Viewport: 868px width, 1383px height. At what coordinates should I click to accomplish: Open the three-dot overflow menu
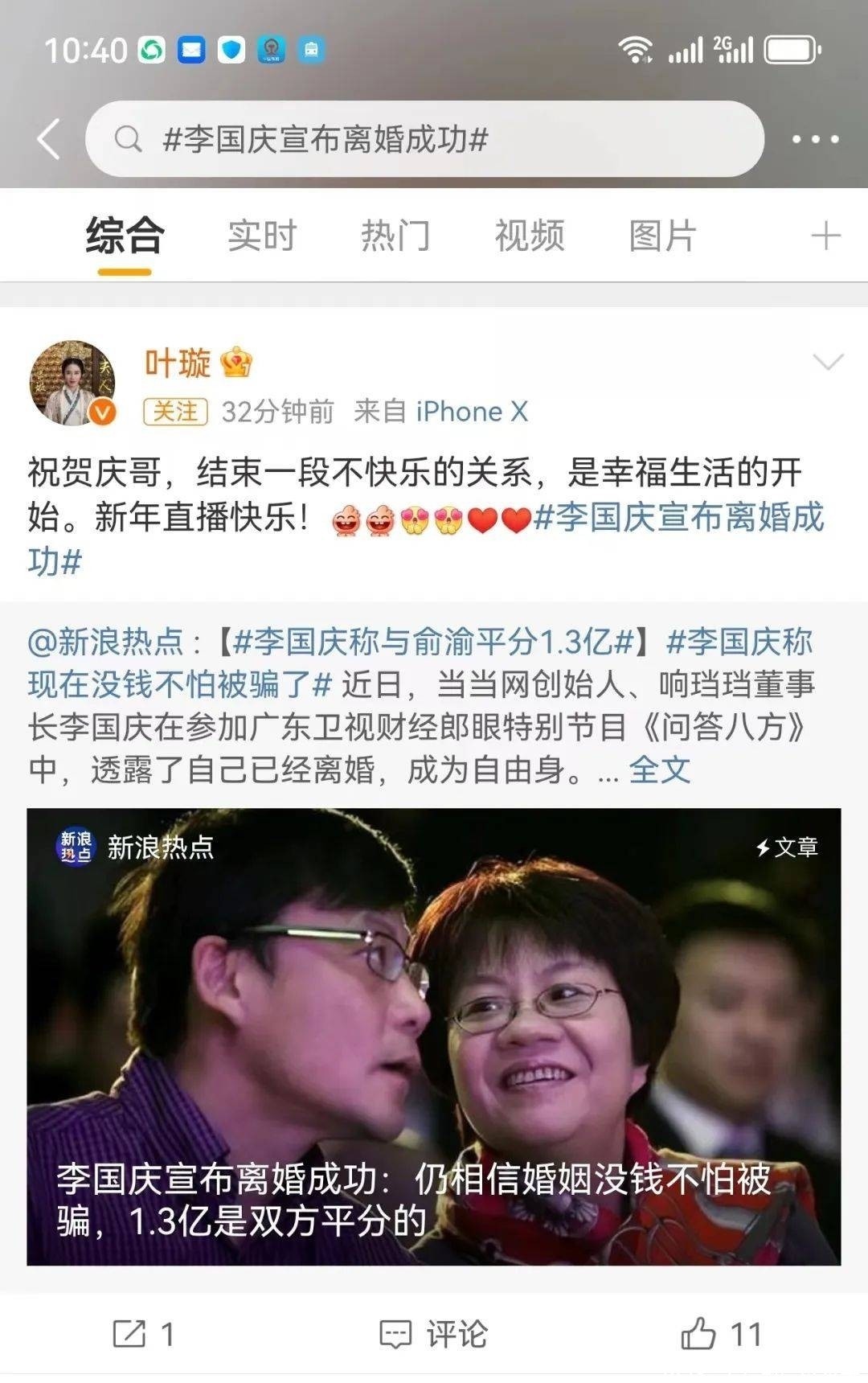(815, 139)
